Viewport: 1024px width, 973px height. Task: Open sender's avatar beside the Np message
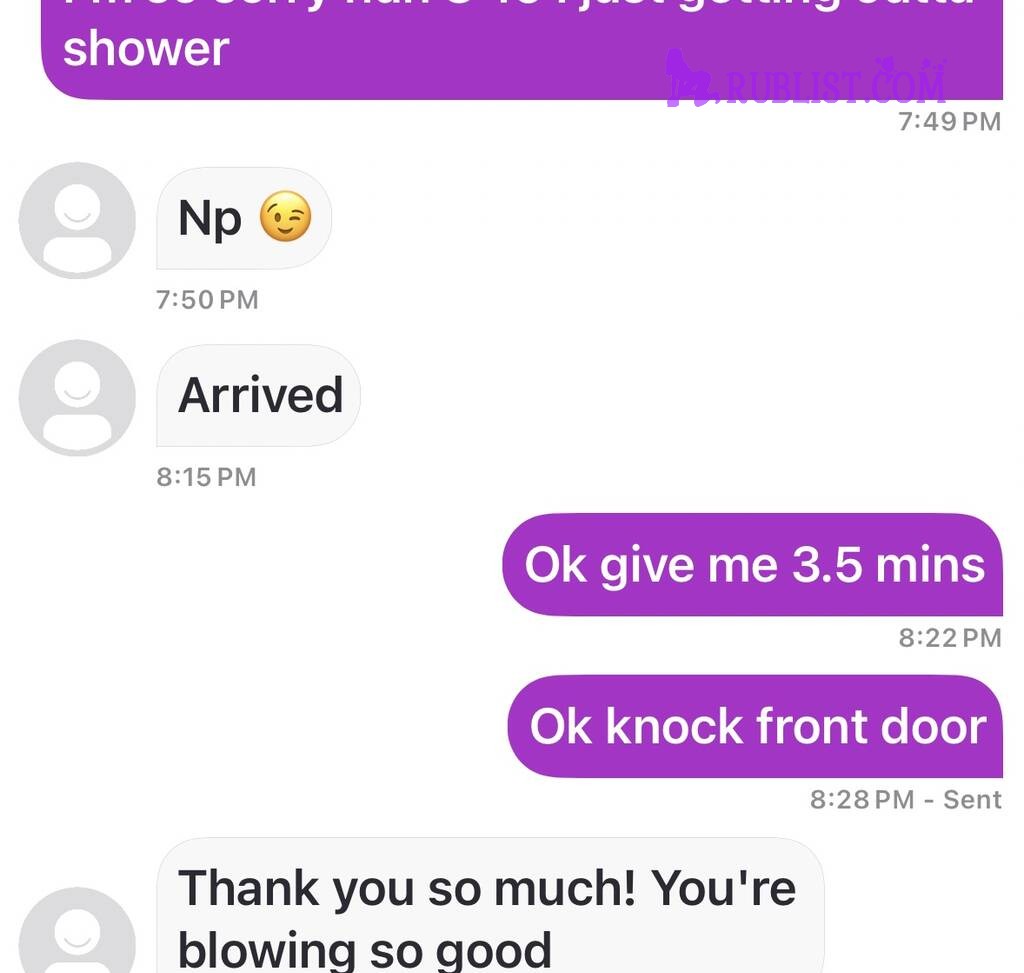click(77, 220)
